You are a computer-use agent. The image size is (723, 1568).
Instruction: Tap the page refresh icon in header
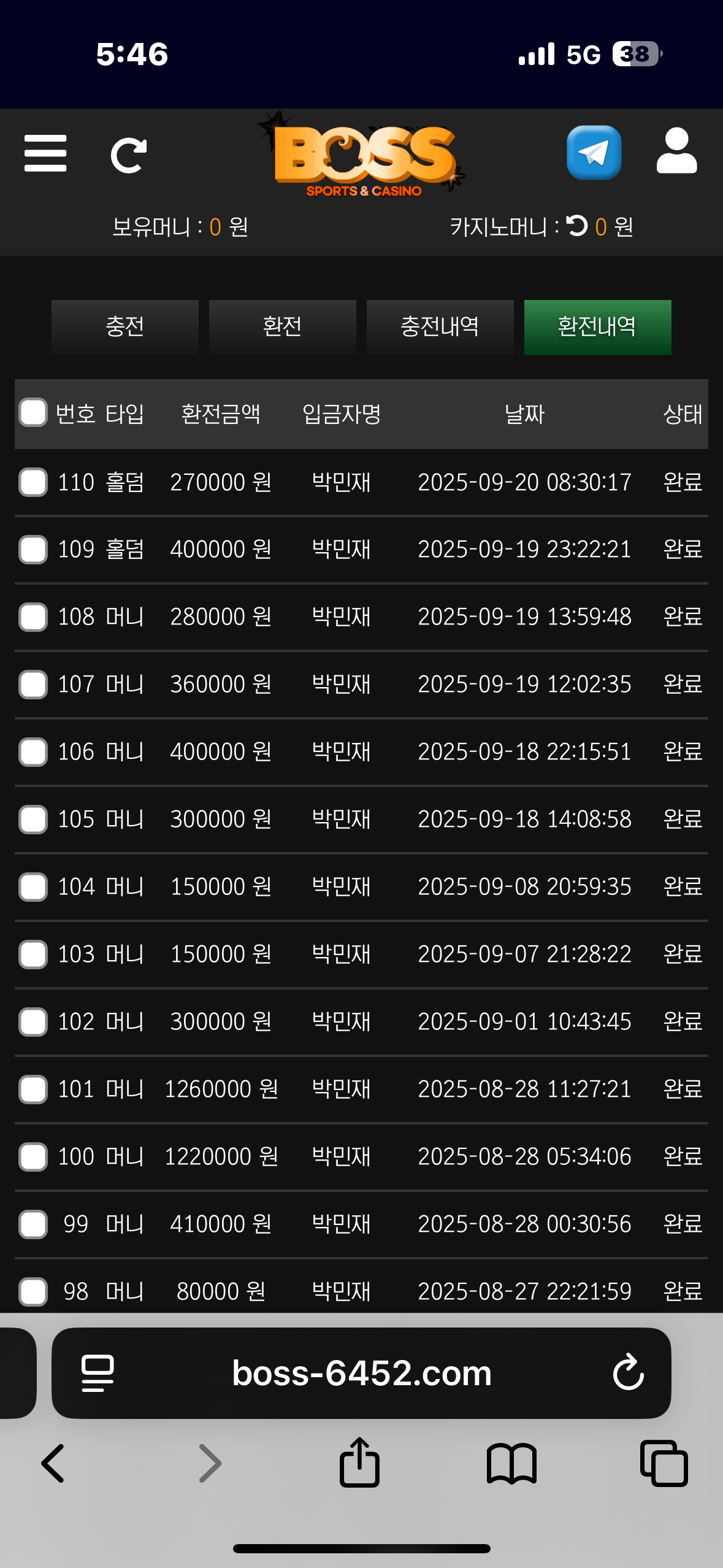[128, 155]
